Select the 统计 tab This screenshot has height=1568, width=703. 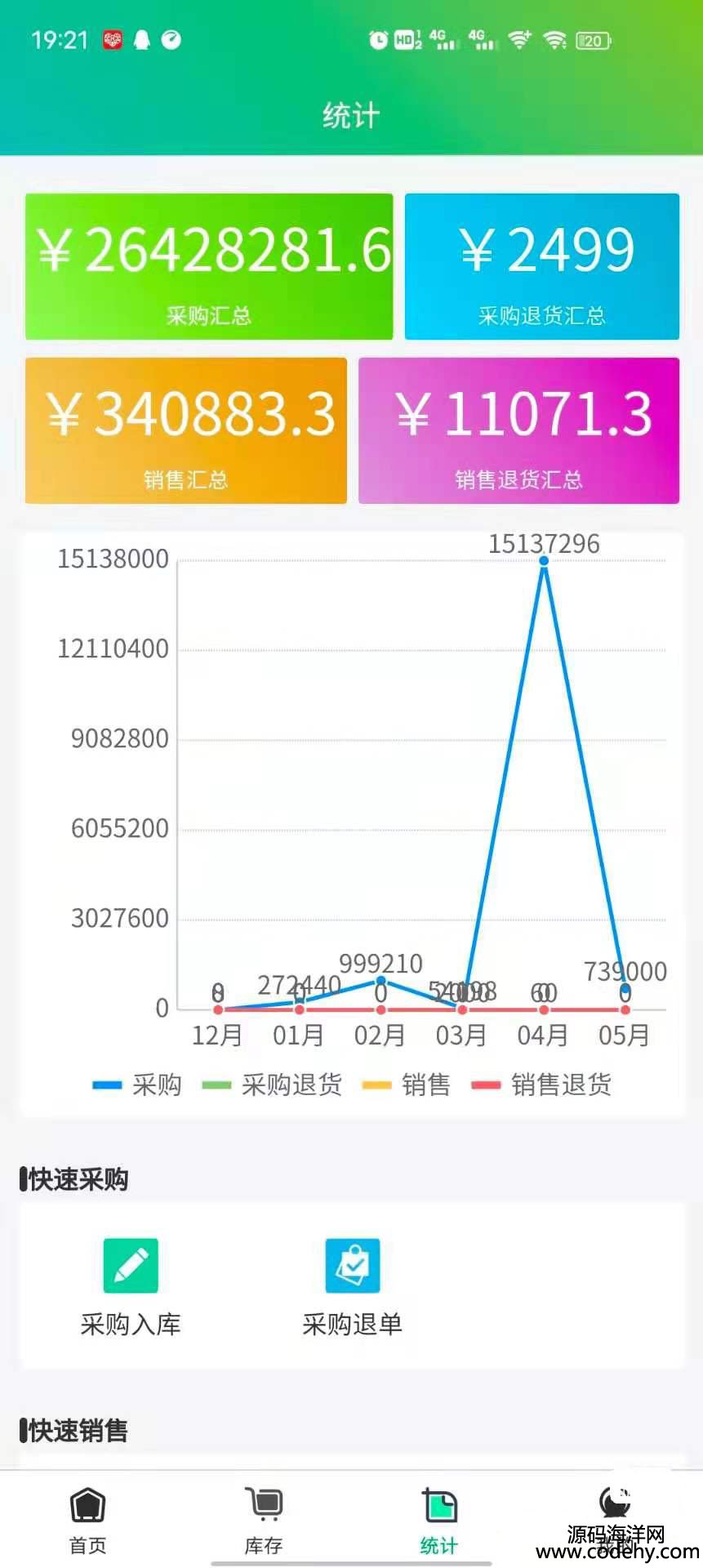439,1521
